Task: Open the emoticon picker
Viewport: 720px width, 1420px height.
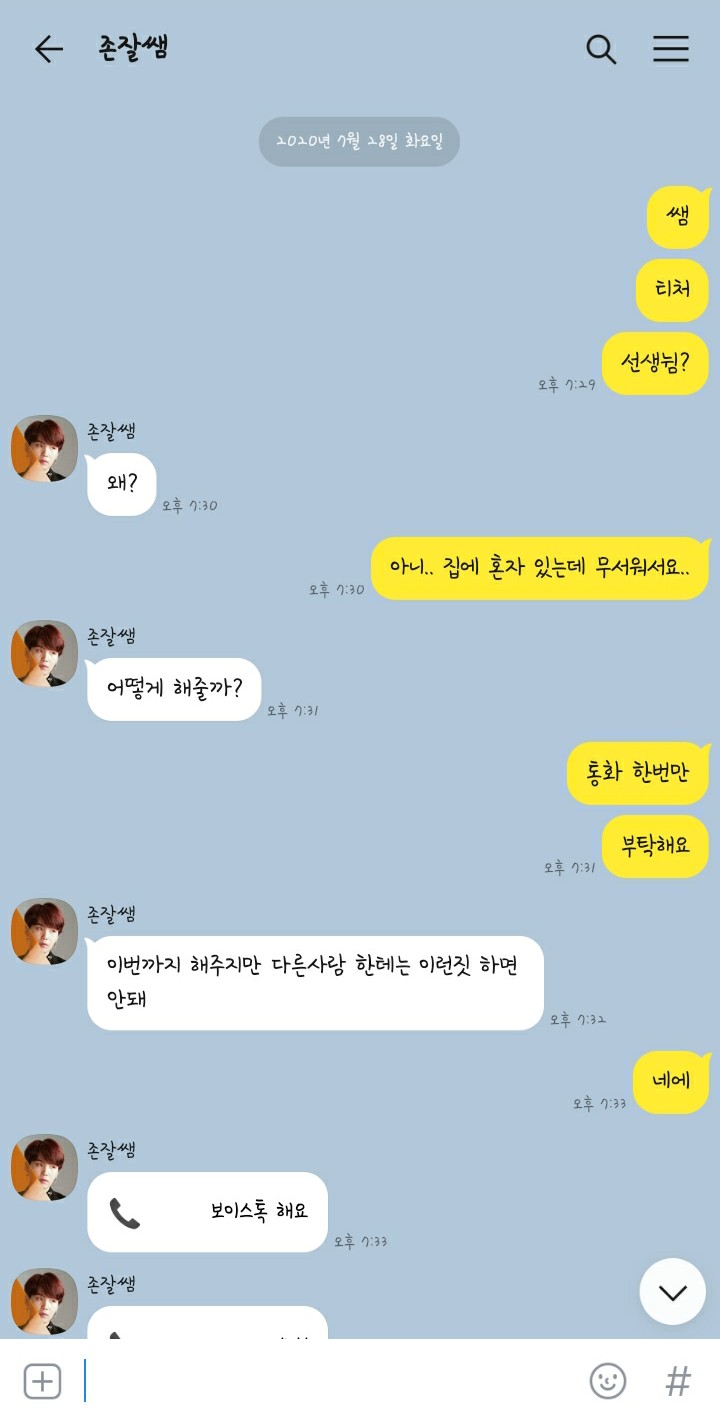Action: pyautogui.click(x=607, y=1381)
